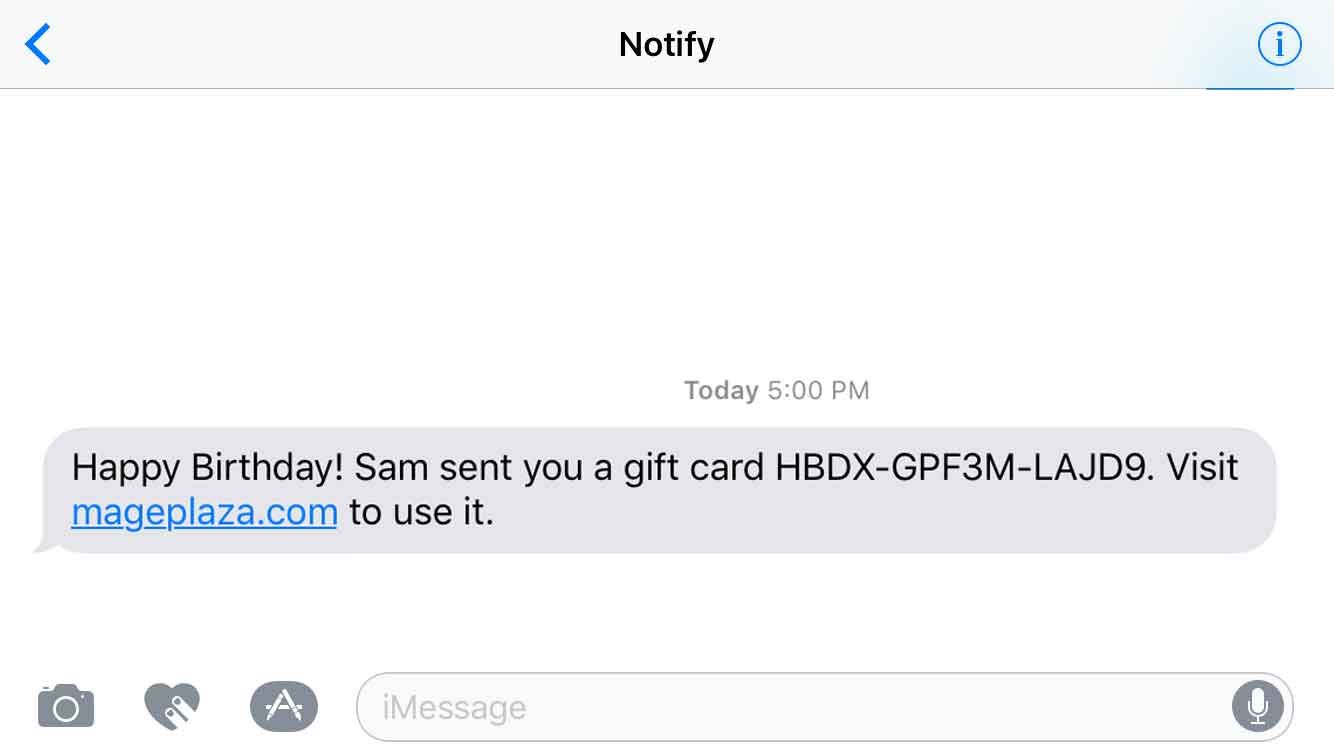Open the iMessage App Store drawer
Viewport: 1334px width, 750px height.
(x=284, y=706)
